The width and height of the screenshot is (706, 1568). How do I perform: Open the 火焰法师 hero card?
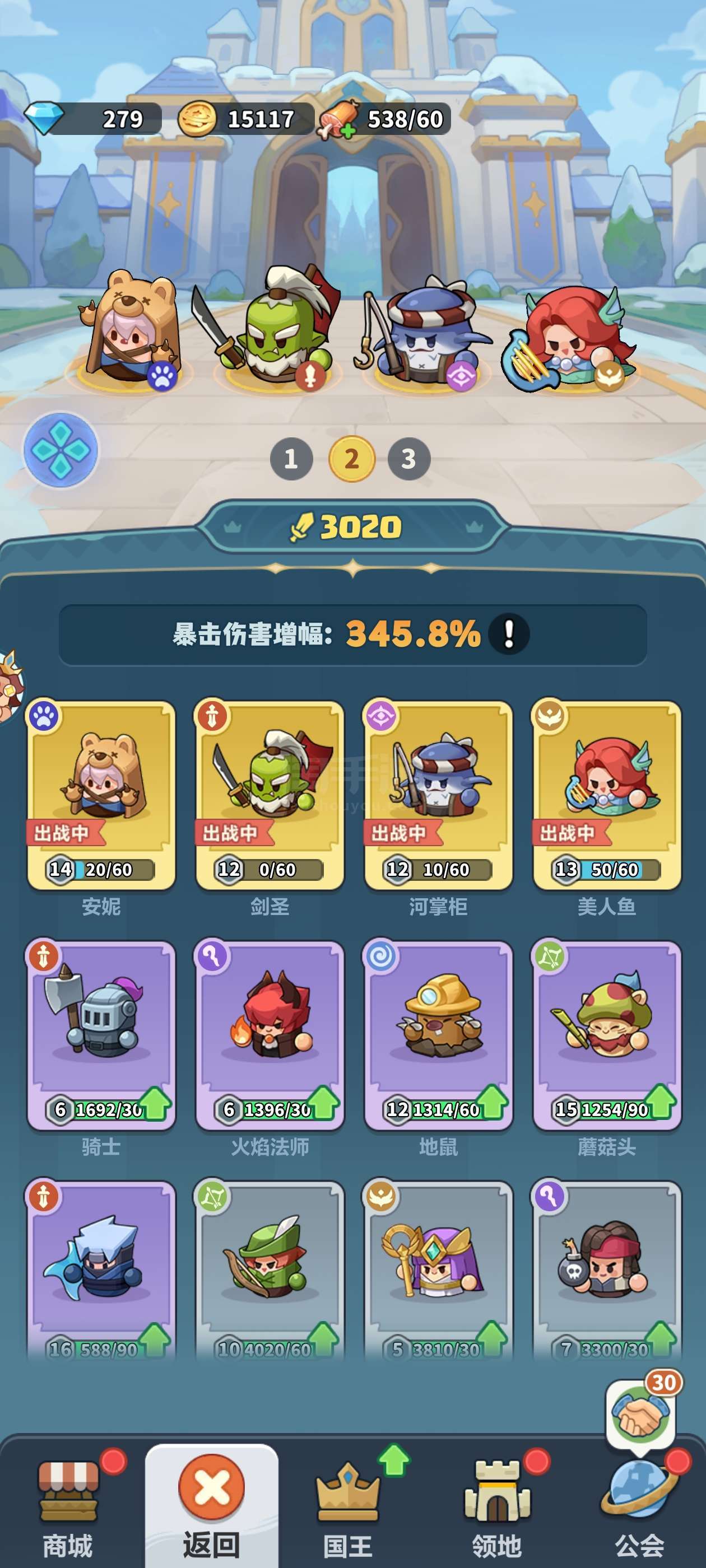pyautogui.click(x=270, y=1035)
